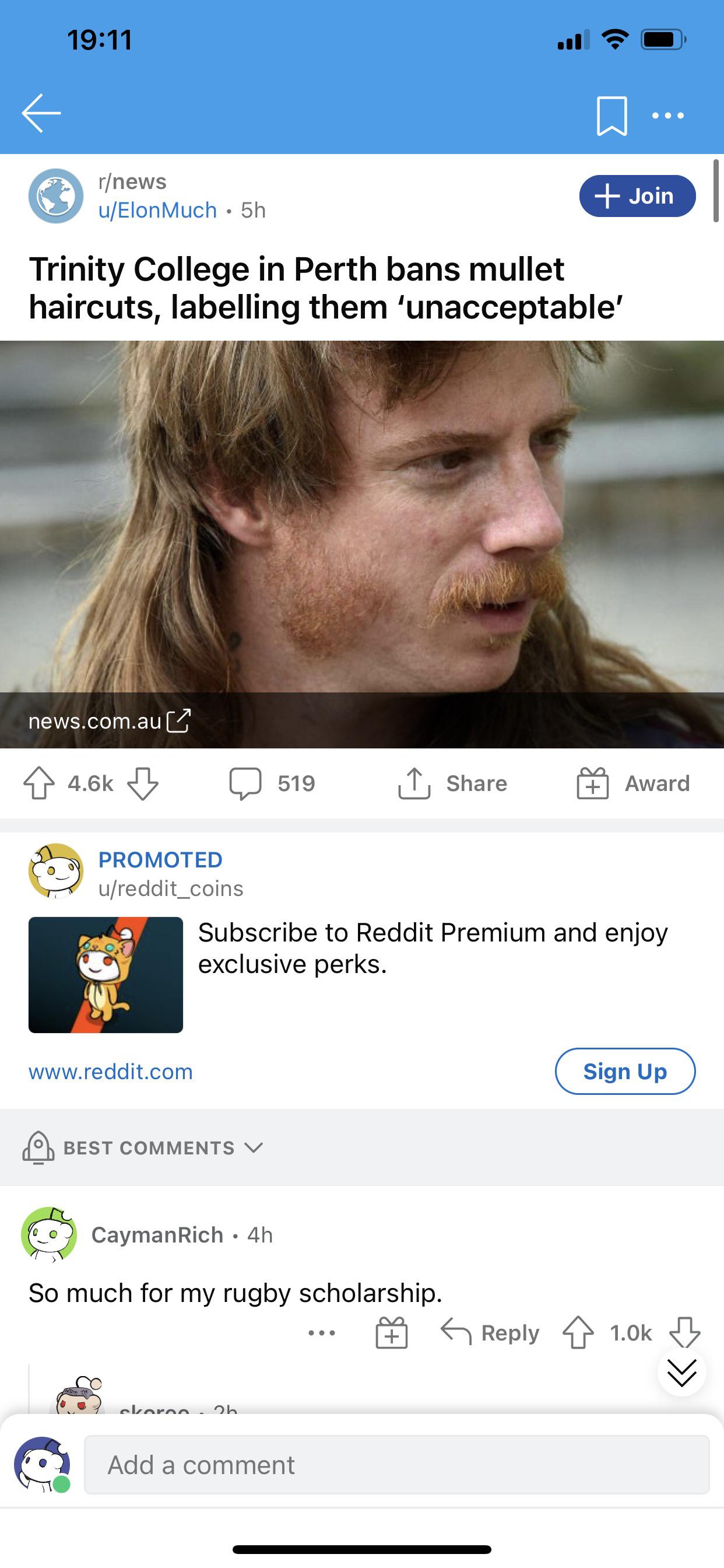Go back using the arrow icon

[41, 113]
